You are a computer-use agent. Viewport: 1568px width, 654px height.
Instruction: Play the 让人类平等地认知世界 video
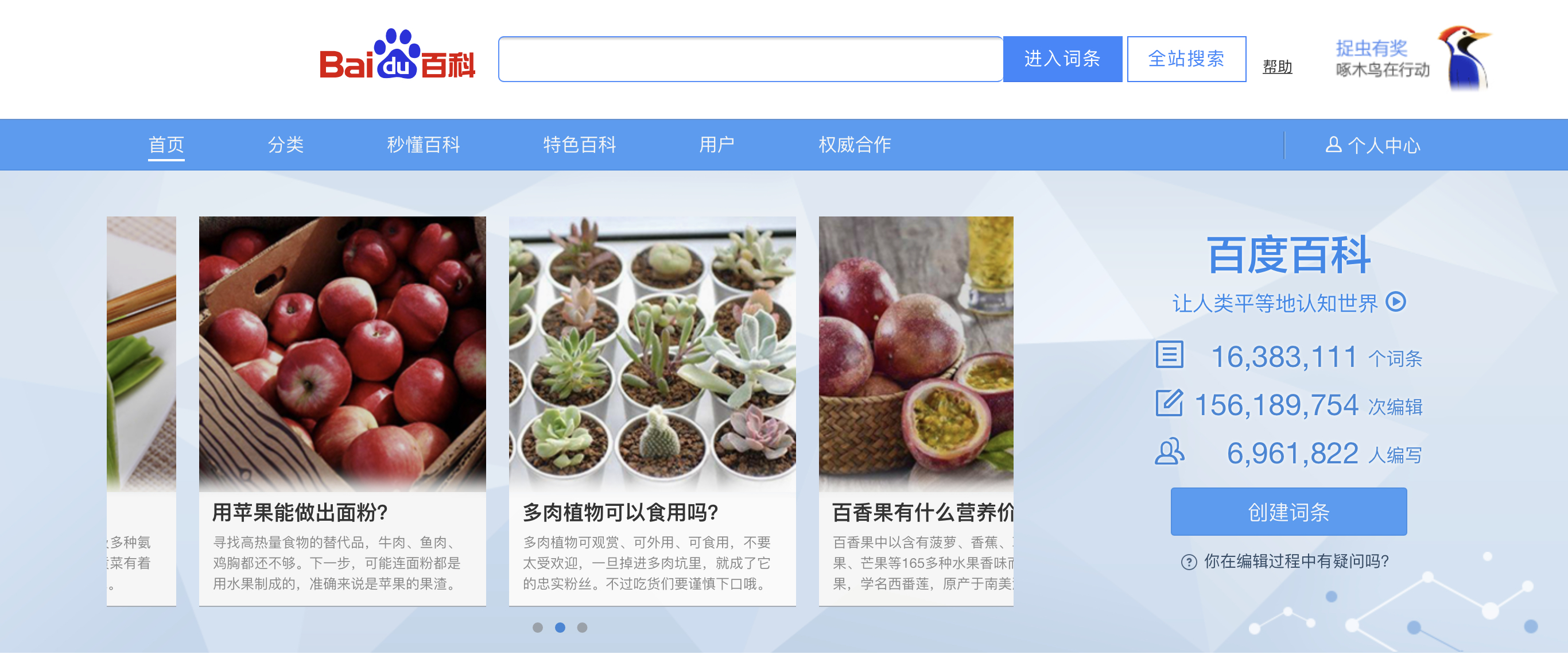1396,302
